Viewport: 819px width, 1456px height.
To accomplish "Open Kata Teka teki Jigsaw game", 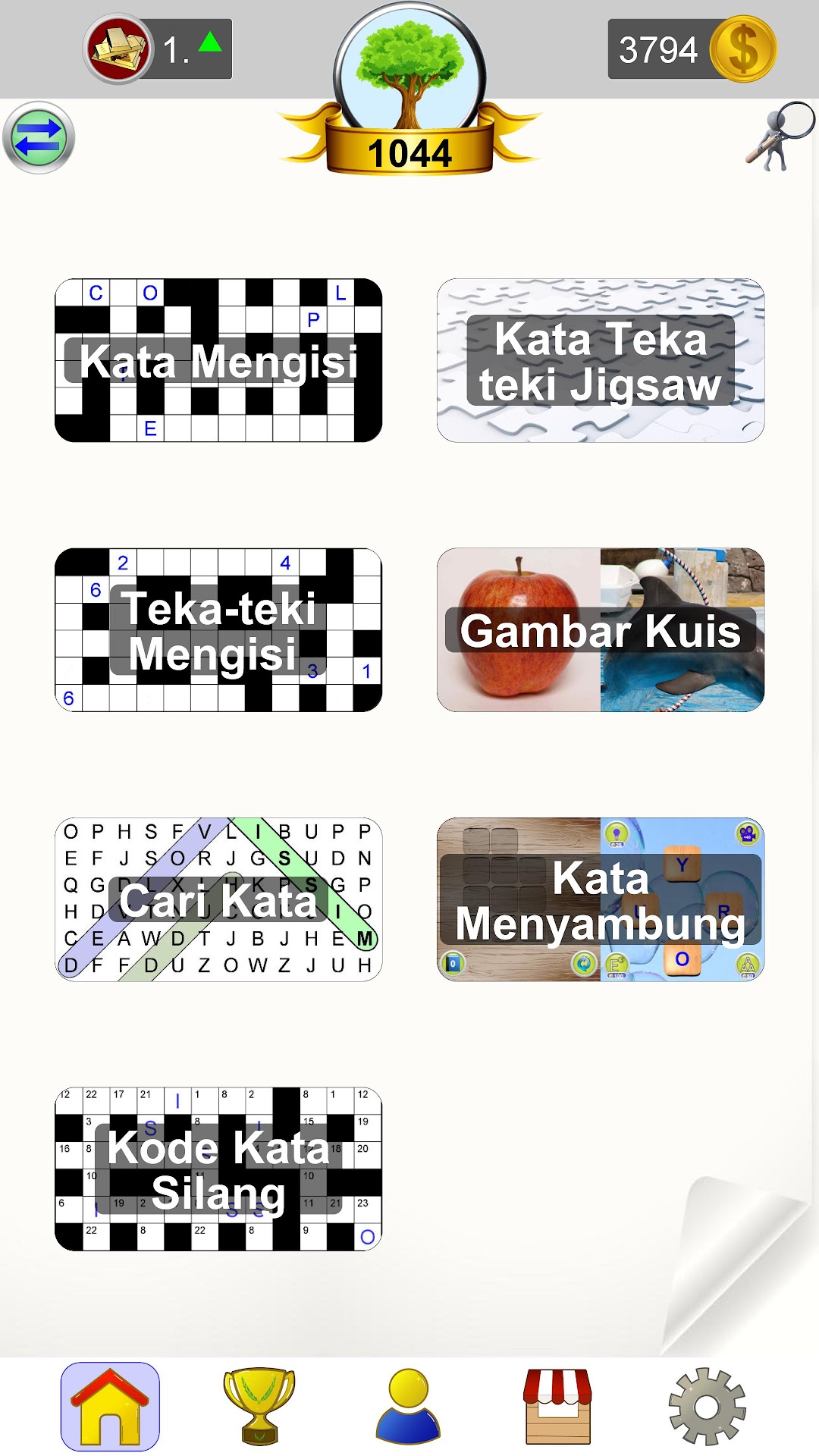I will tap(601, 360).
